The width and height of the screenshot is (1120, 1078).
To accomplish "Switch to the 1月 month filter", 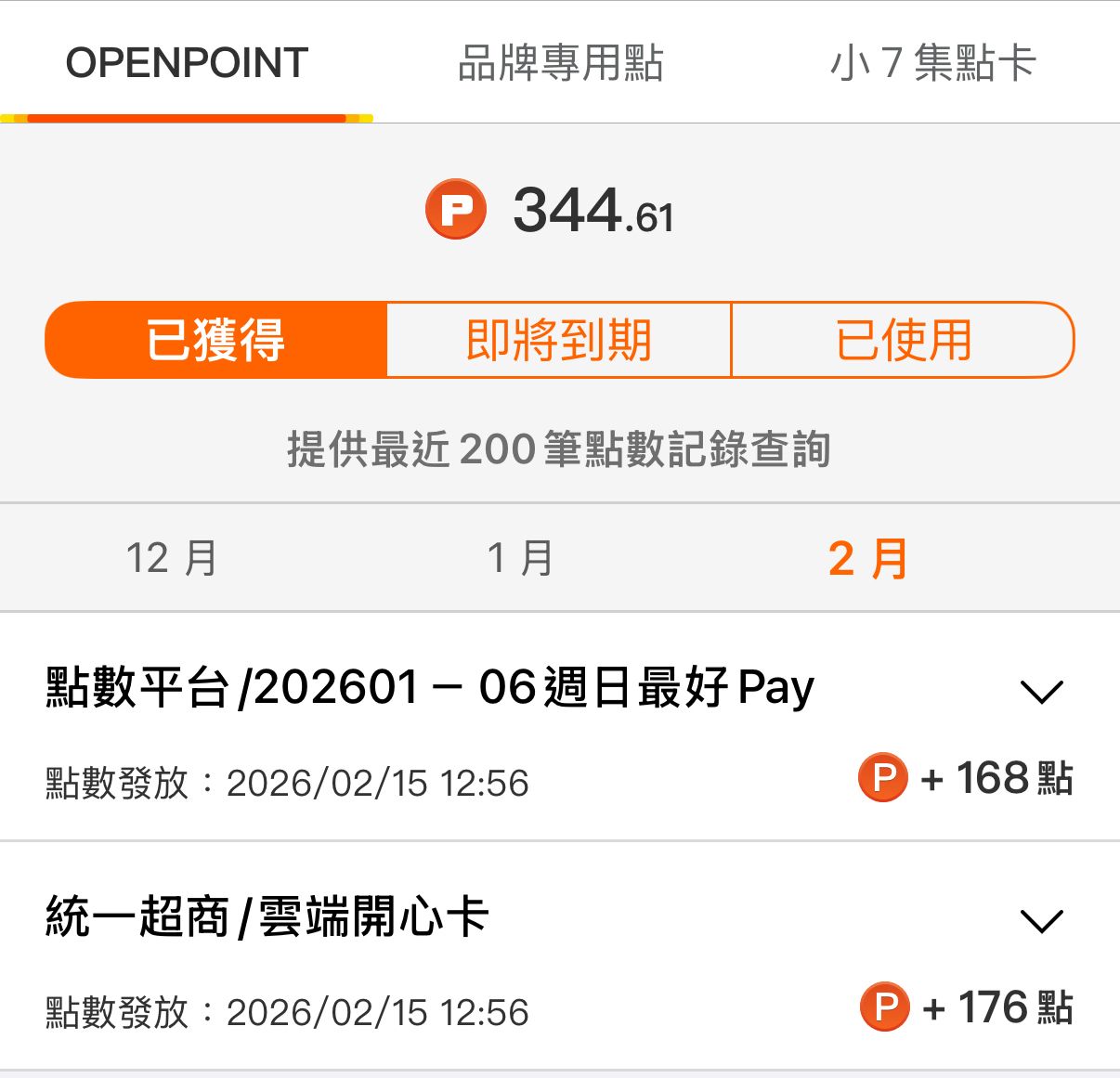I will 520,558.
